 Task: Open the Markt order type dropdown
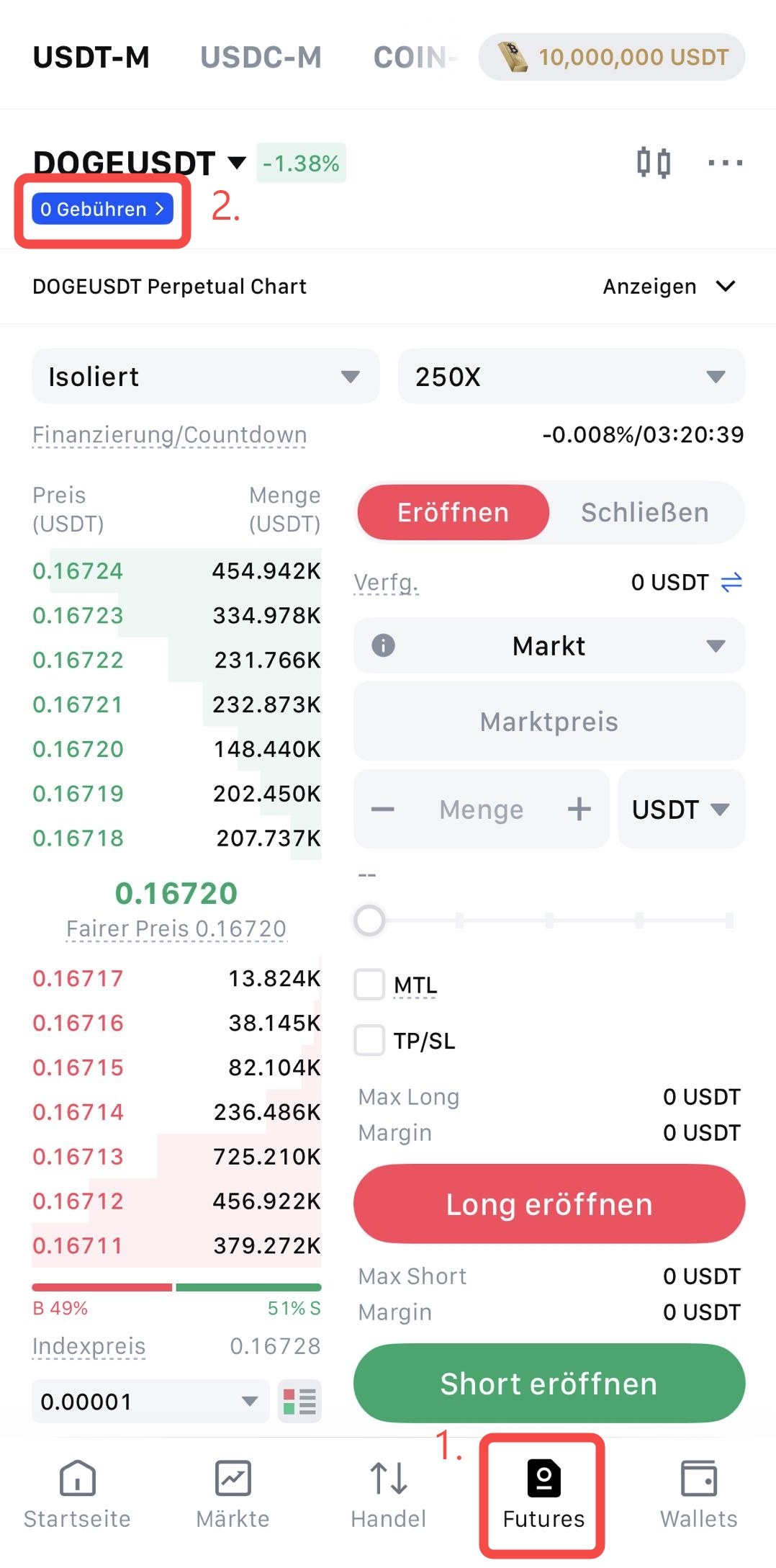point(549,645)
